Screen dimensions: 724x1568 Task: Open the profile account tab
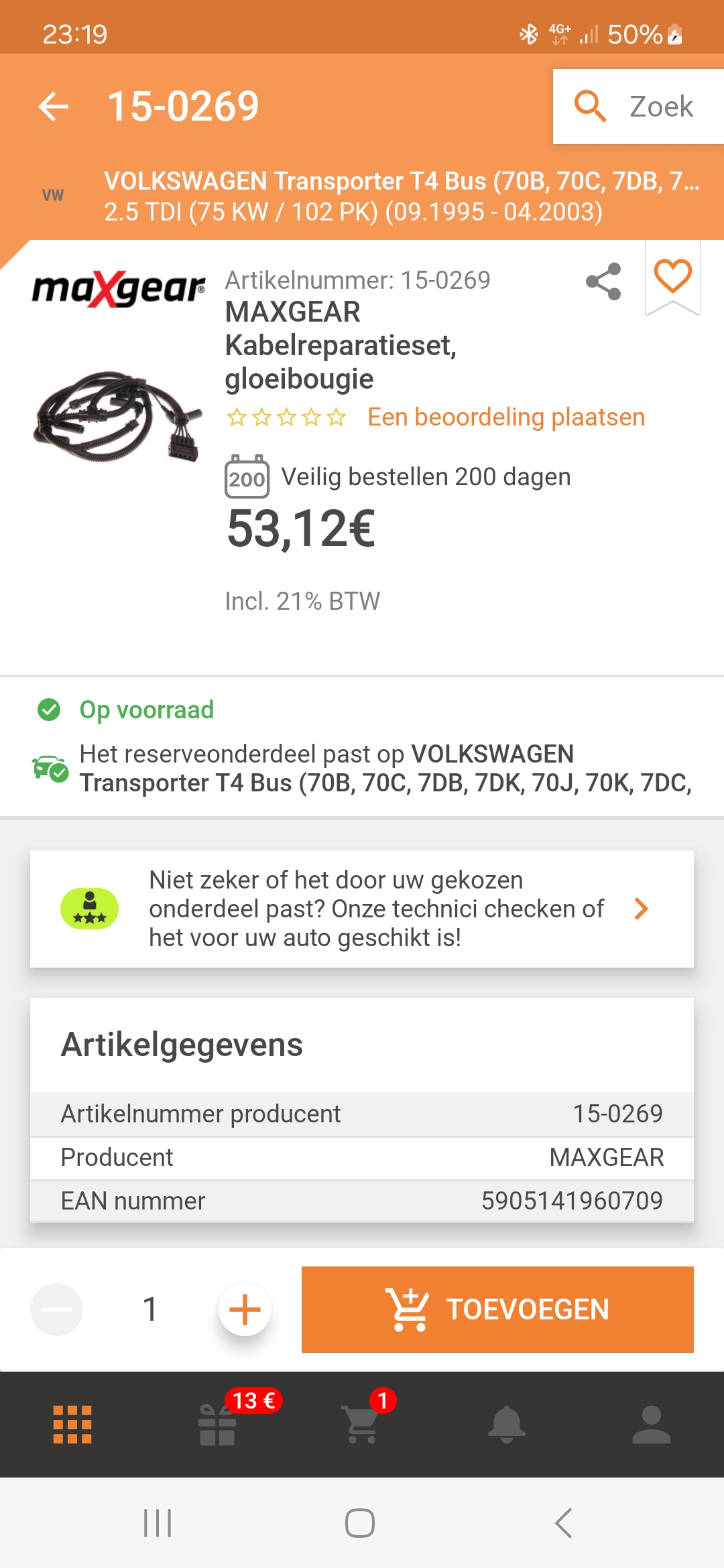point(652,1425)
